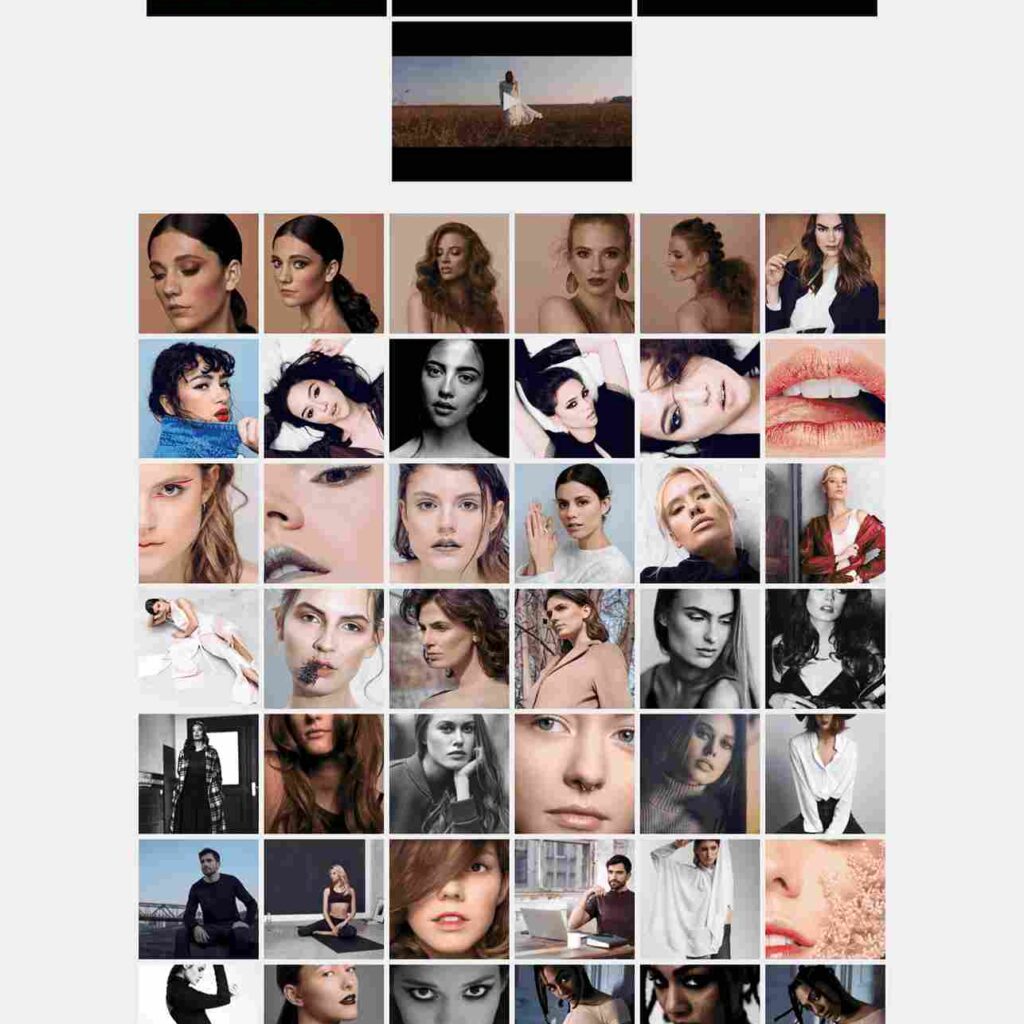View the photo of woman sitting on yoga mat
This screenshot has width=1024, height=1024.
click(x=324, y=899)
